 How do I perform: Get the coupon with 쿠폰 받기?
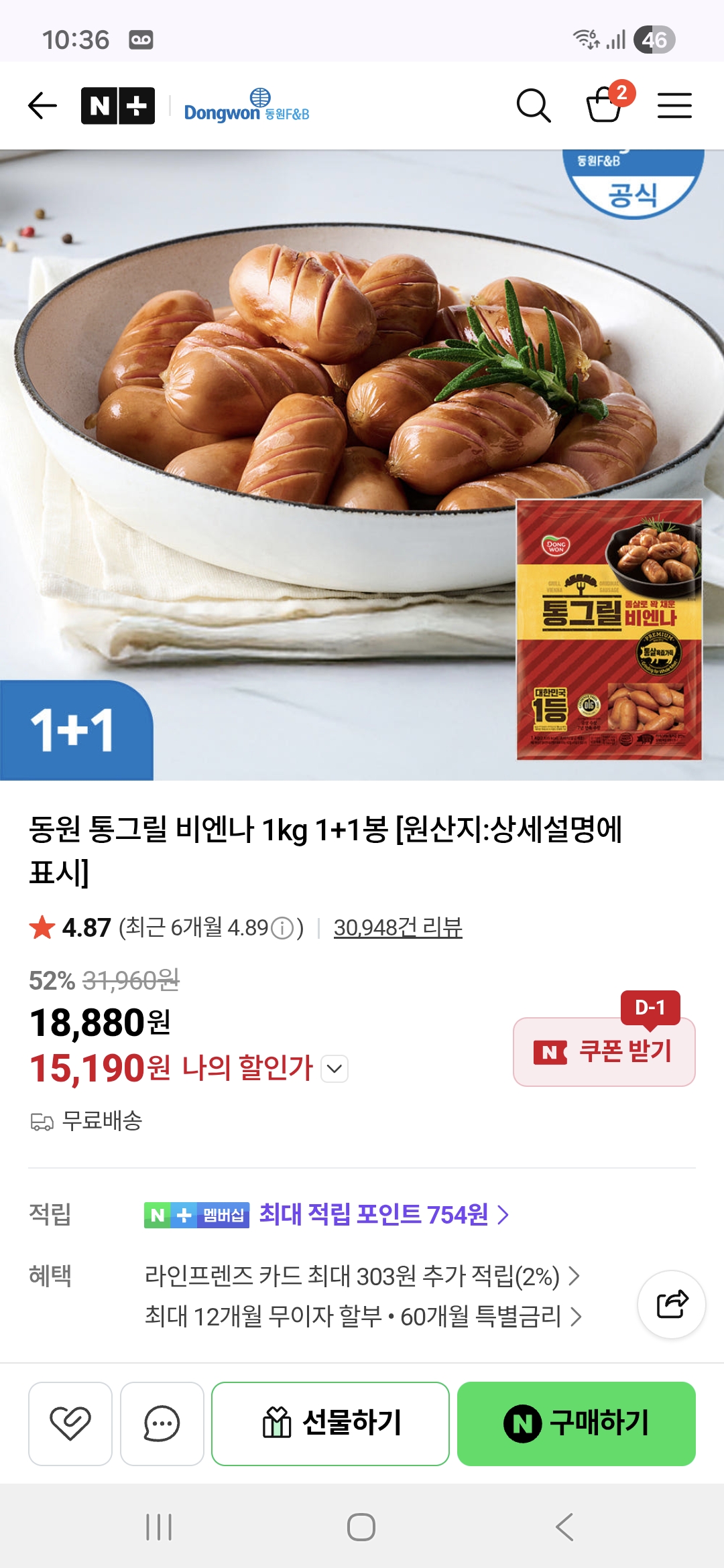point(604,1051)
